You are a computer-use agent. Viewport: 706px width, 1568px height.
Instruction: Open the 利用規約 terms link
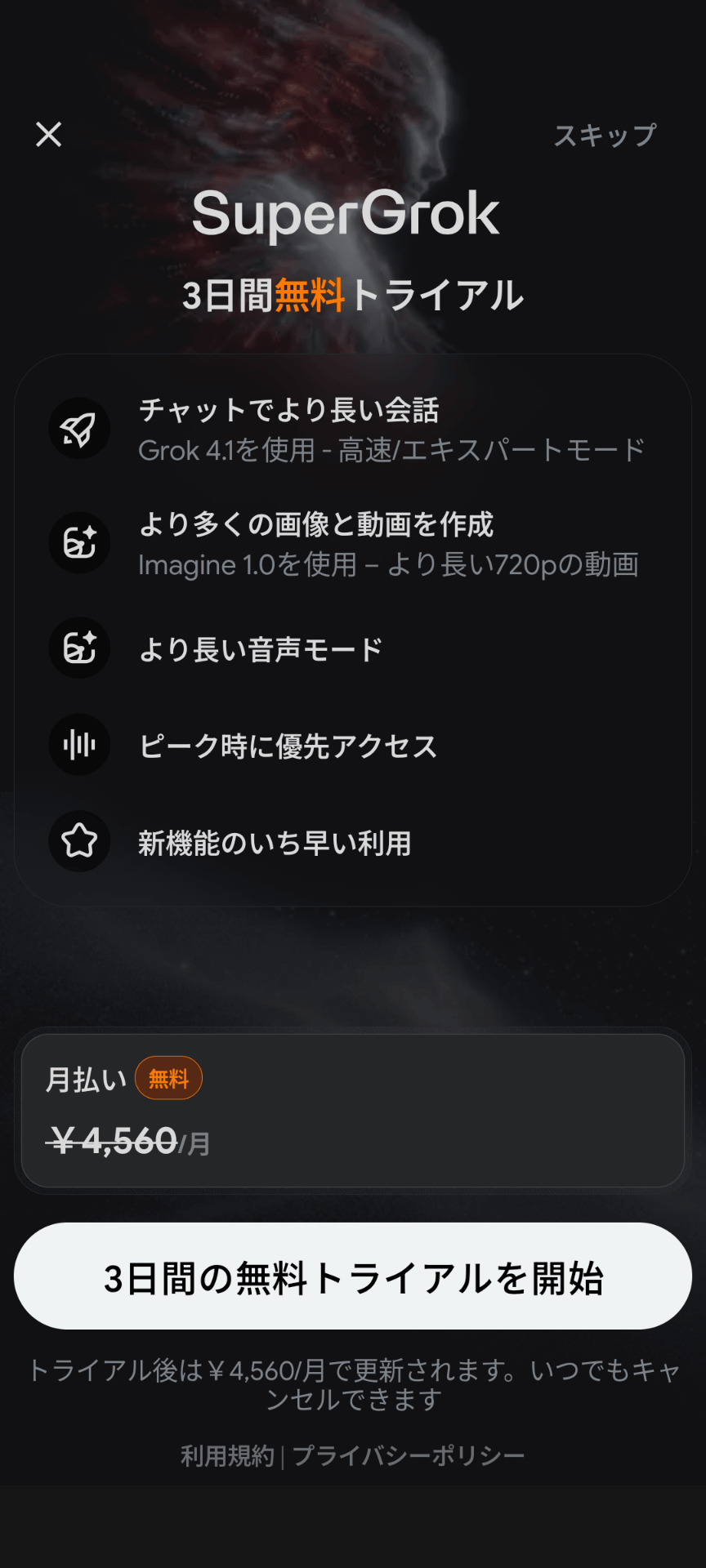click(x=227, y=1455)
